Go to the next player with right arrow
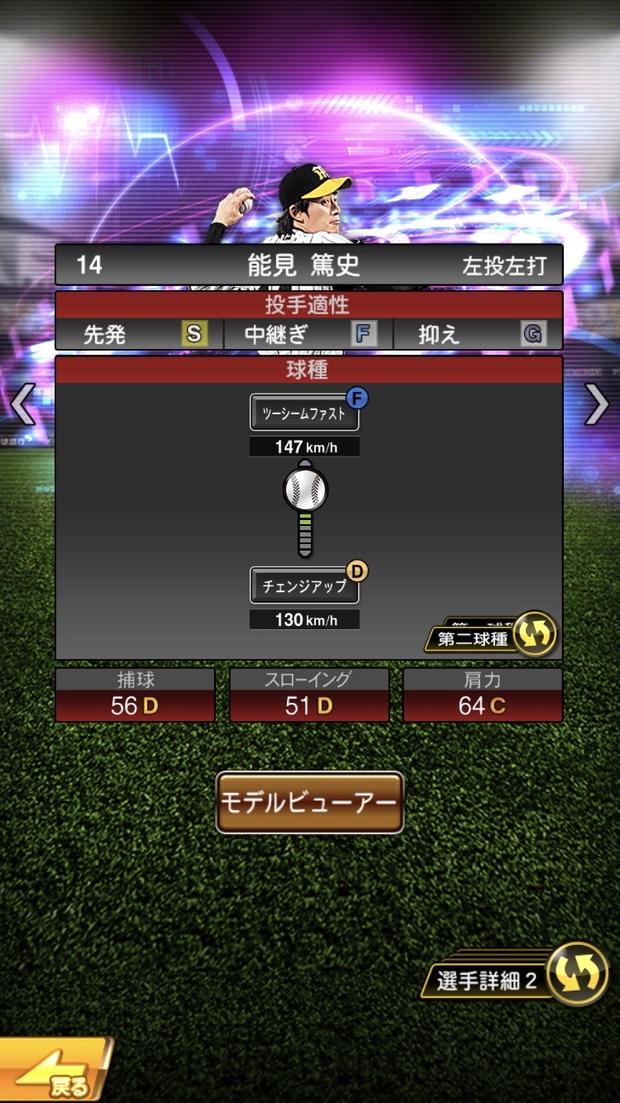Image resolution: width=620 pixels, height=1103 pixels. point(596,405)
